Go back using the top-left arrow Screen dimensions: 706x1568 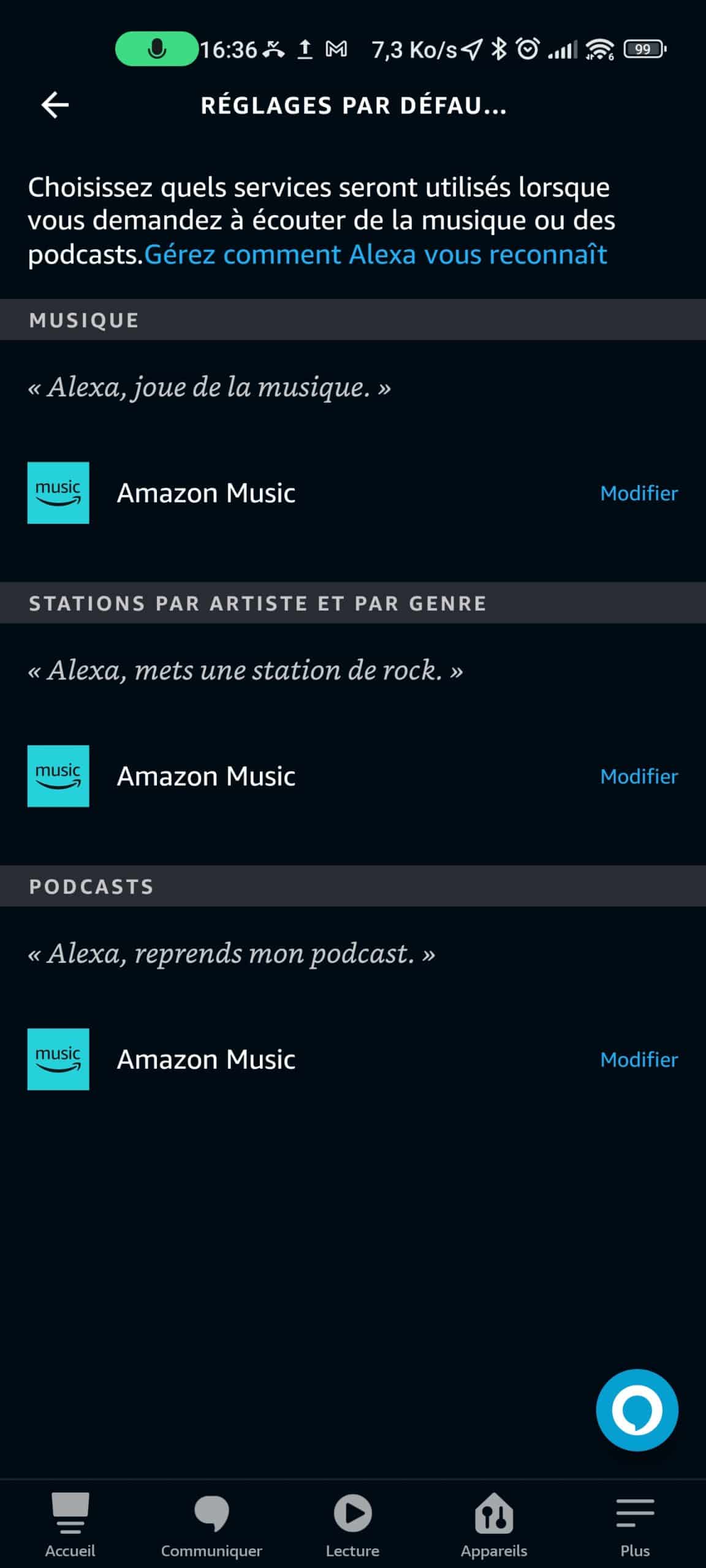(x=55, y=105)
